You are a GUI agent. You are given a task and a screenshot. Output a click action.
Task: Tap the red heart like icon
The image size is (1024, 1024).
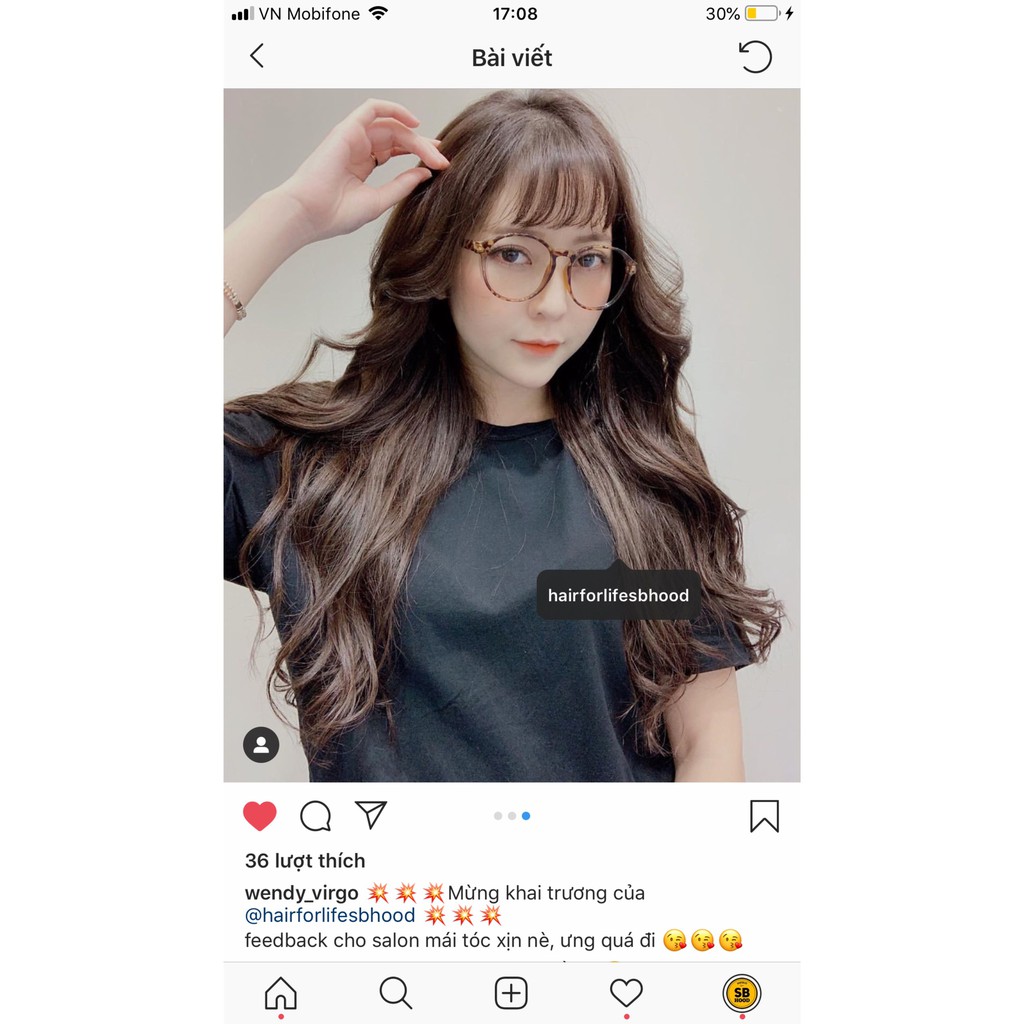[260, 816]
